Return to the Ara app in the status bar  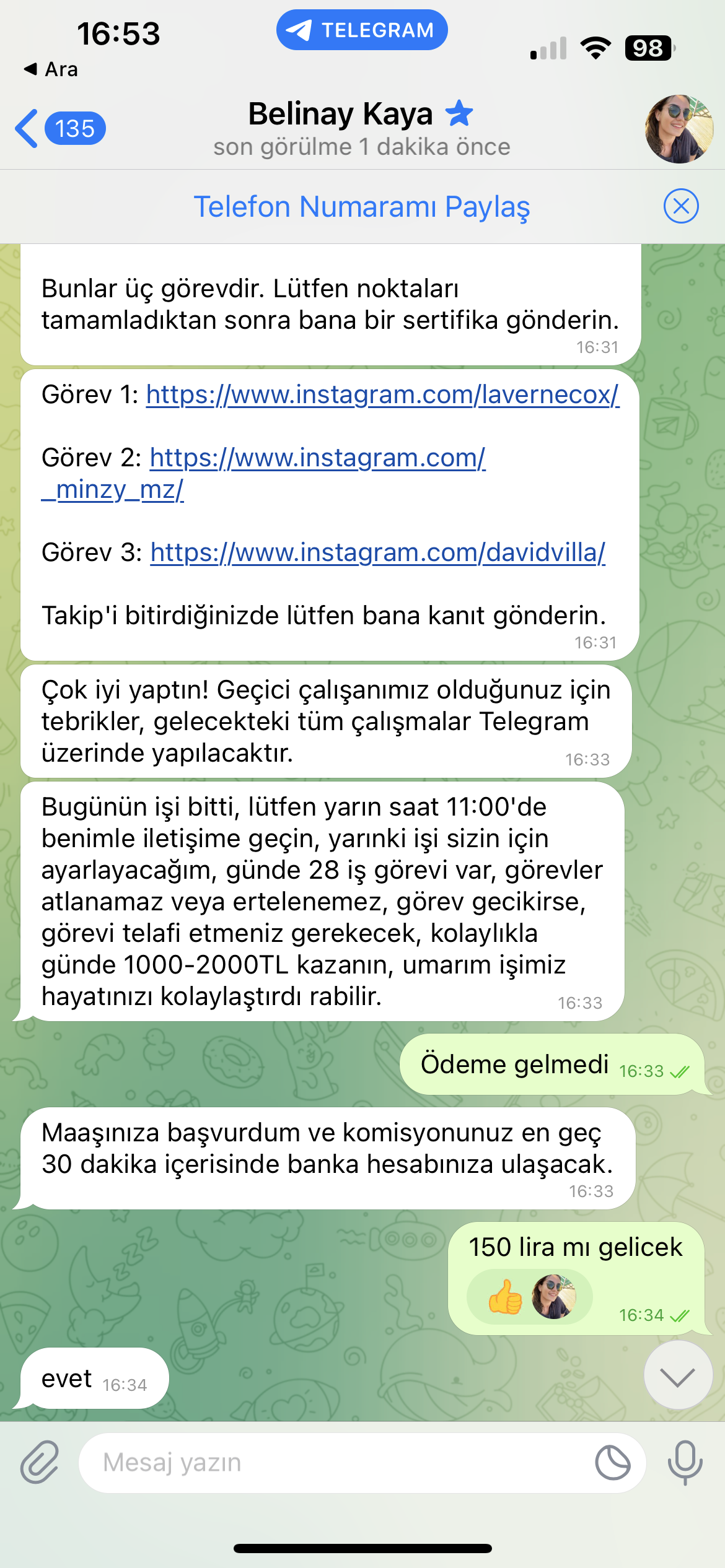click(x=51, y=69)
